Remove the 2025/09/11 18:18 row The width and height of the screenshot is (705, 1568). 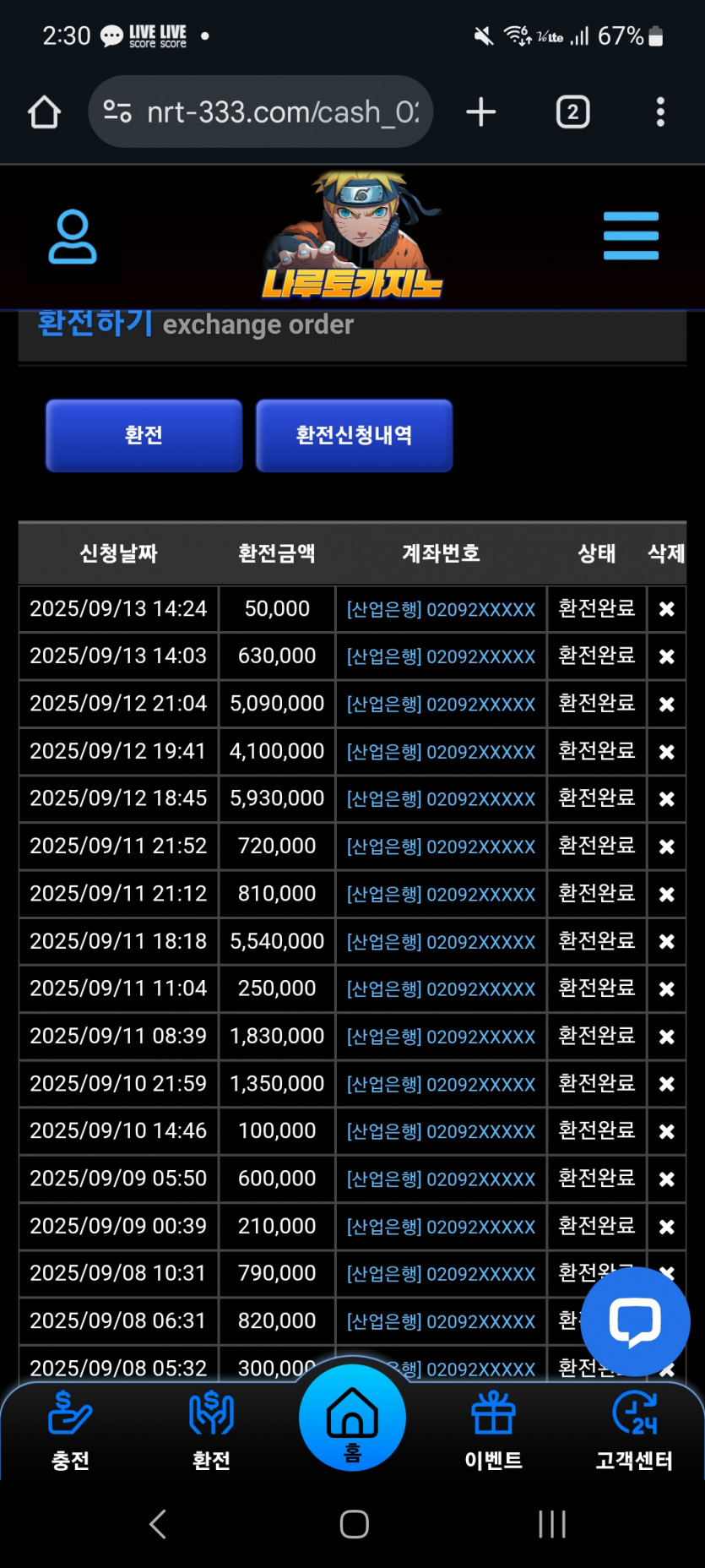tap(666, 941)
